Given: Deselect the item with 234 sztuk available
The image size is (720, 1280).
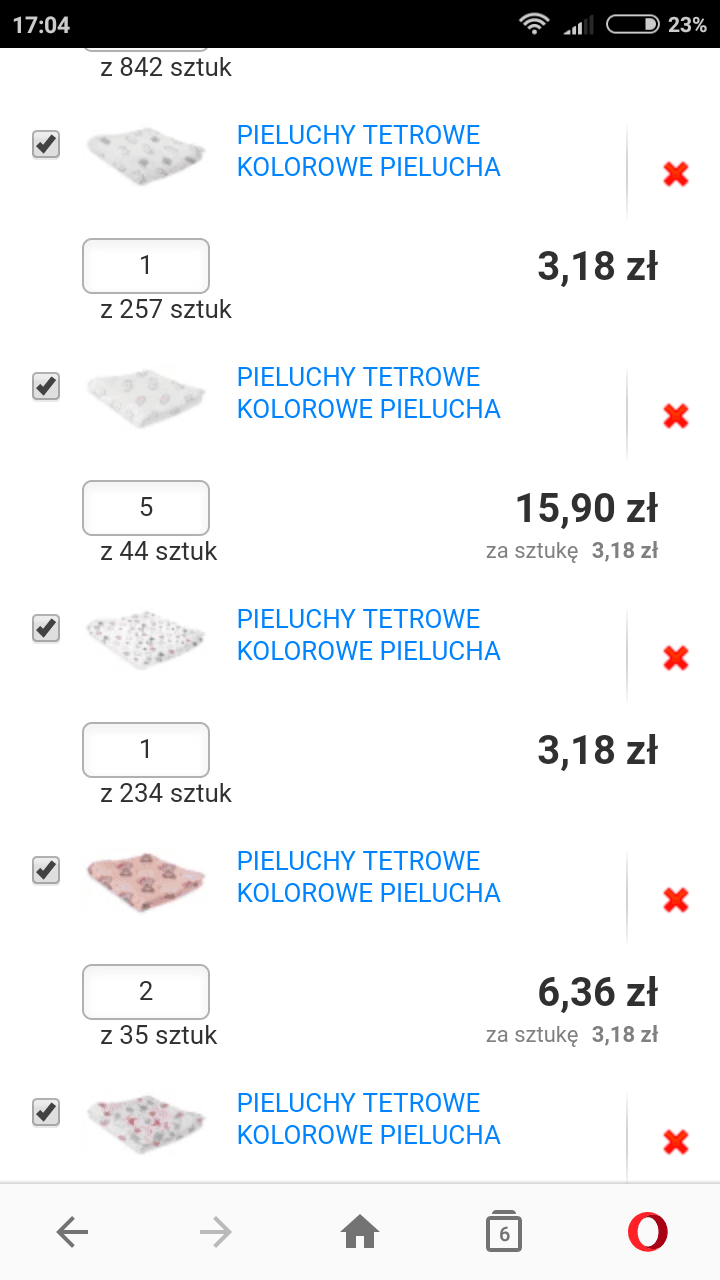Looking at the screenshot, I should click(x=46, y=629).
